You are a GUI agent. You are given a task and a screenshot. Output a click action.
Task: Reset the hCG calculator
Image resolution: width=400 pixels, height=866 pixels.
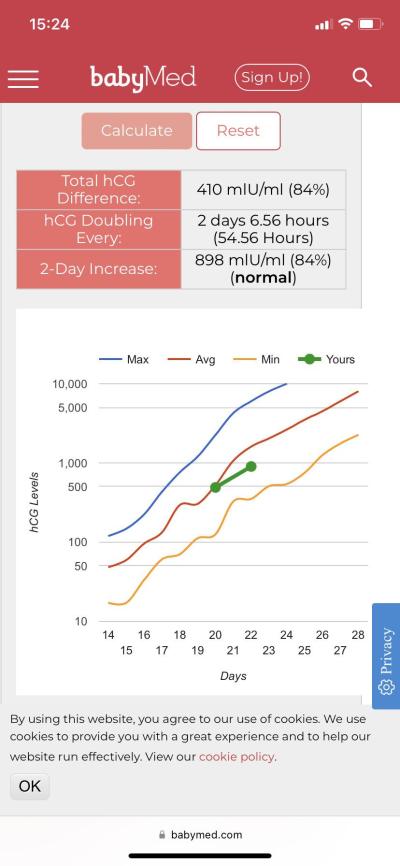click(x=238, y=131)
